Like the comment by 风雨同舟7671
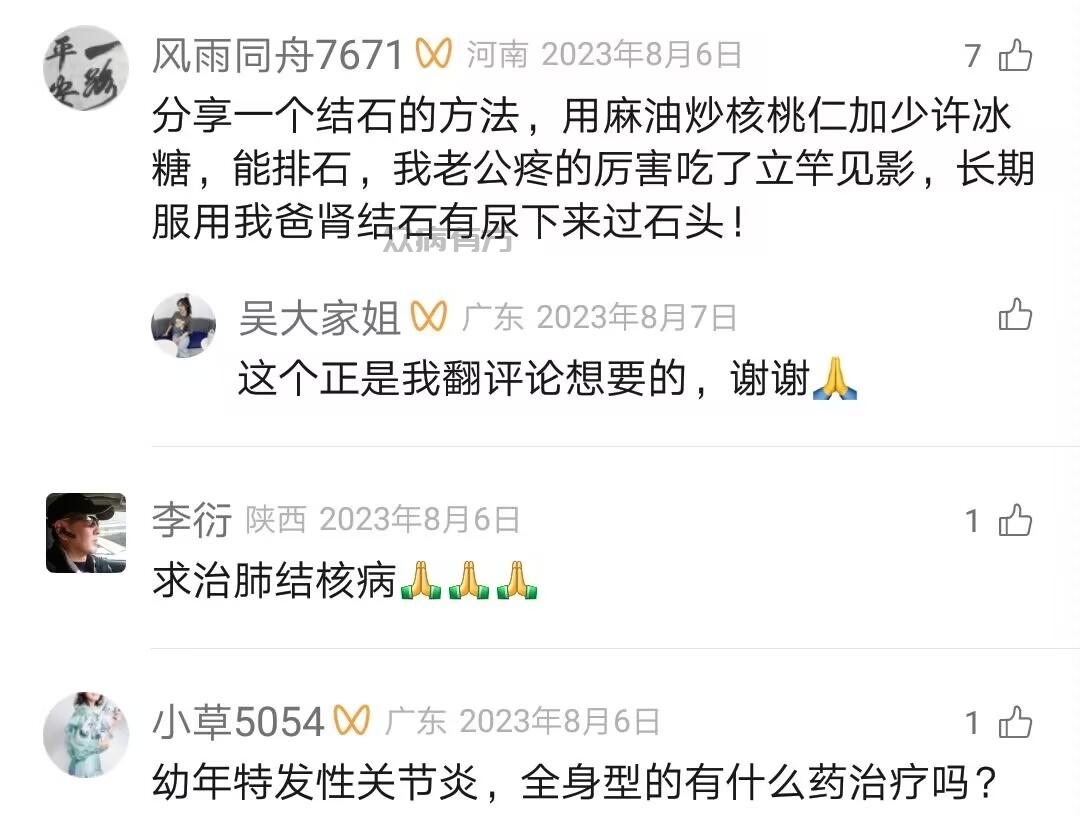 pyautogui.click(x=1015, y=56)
